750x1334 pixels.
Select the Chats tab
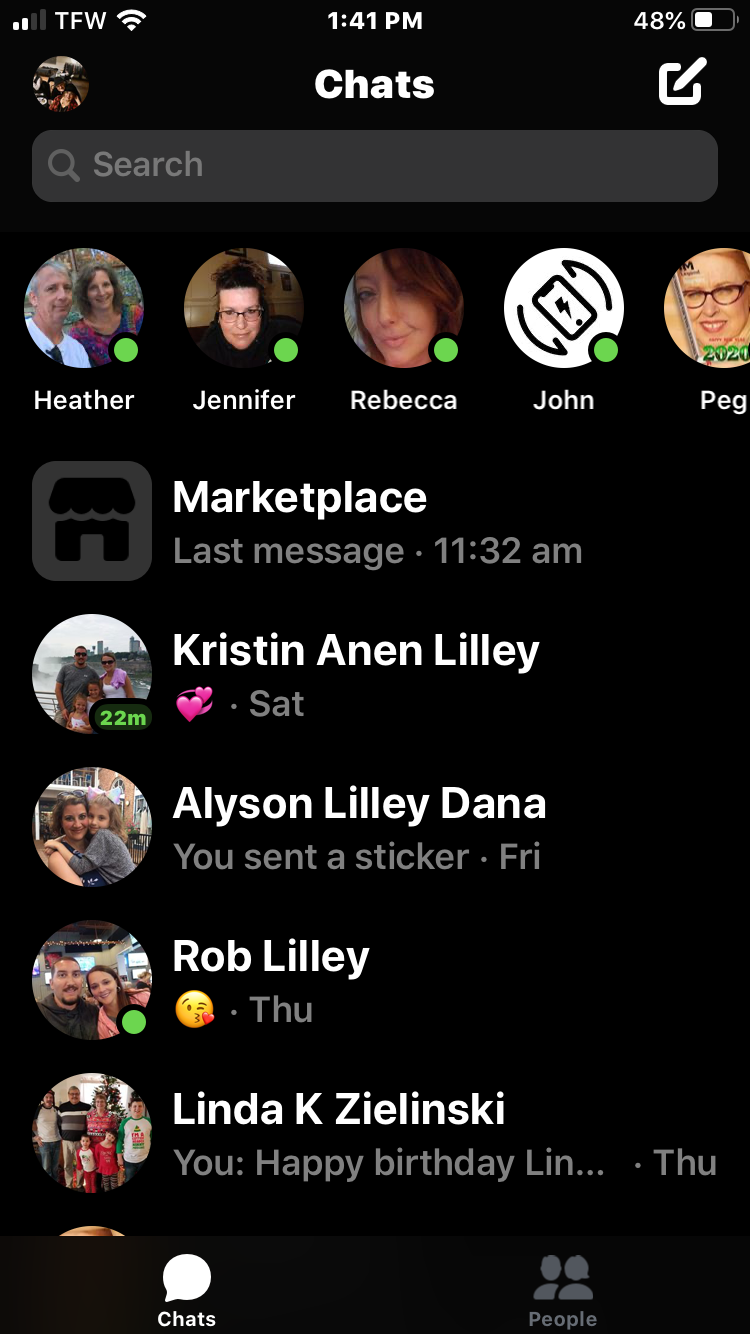pos(187,1290)
